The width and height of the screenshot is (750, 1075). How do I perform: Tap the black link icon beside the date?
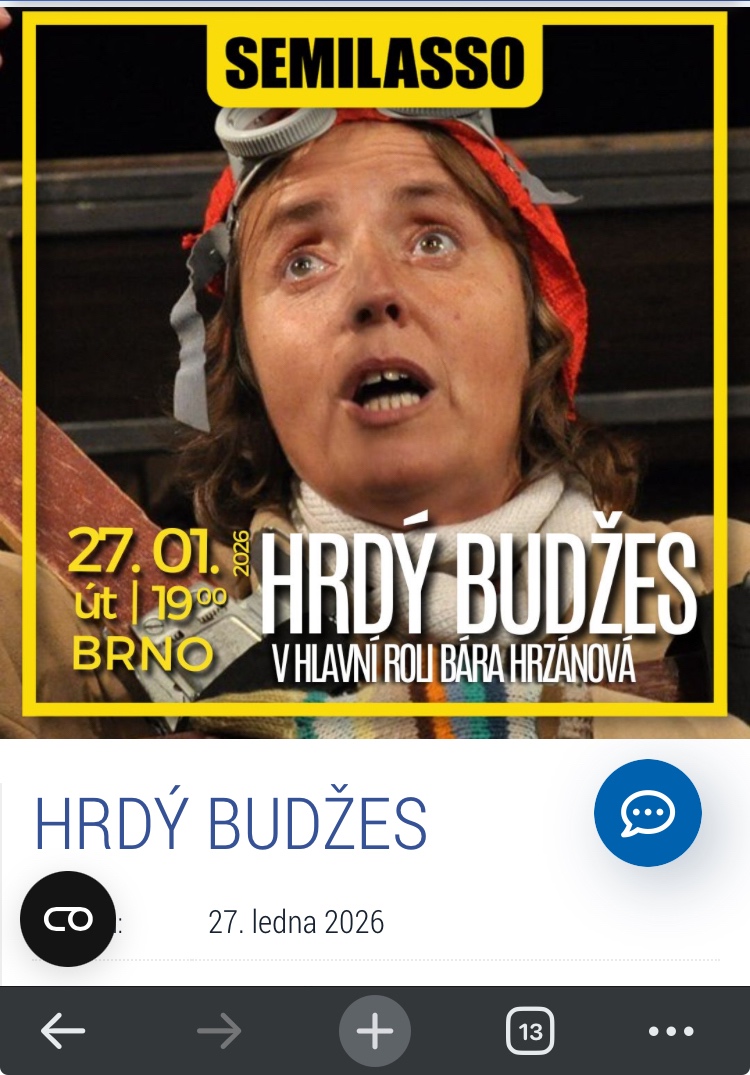point(67,919)
